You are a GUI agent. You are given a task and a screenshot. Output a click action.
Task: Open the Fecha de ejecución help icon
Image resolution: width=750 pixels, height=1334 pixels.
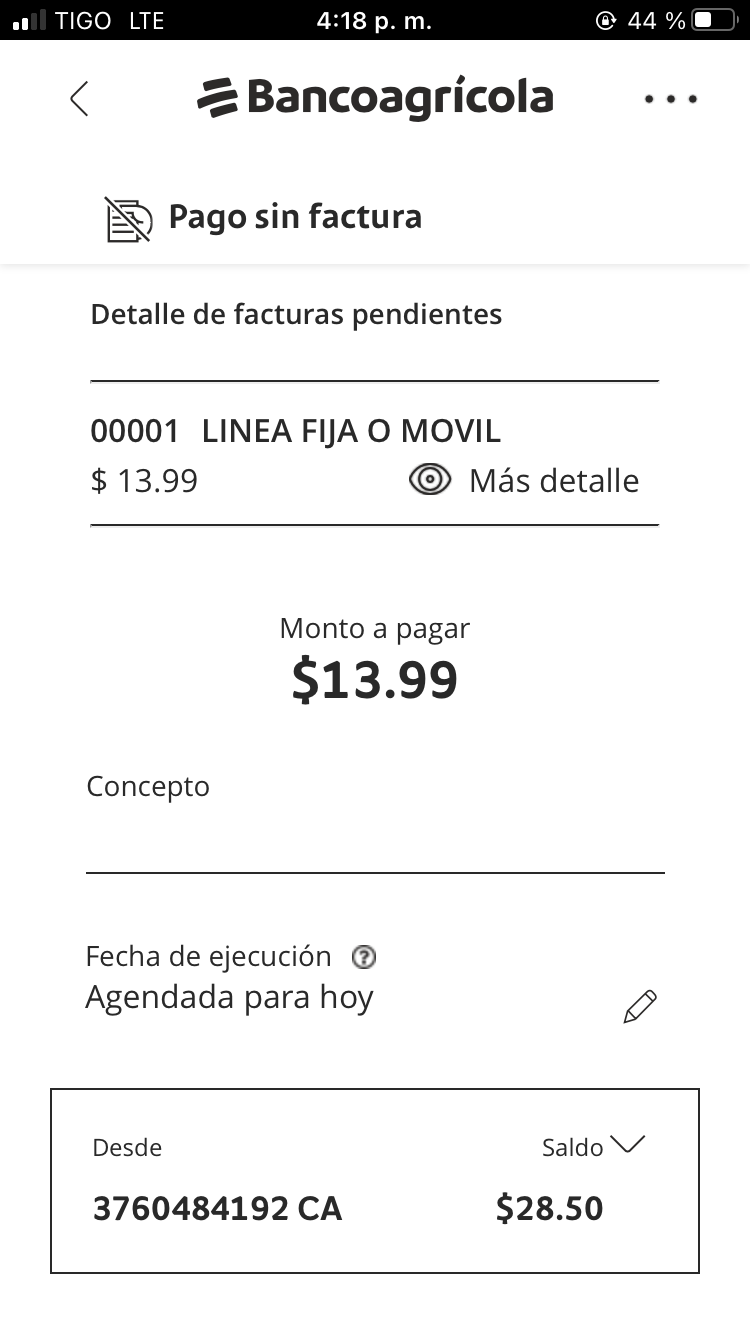364,957
